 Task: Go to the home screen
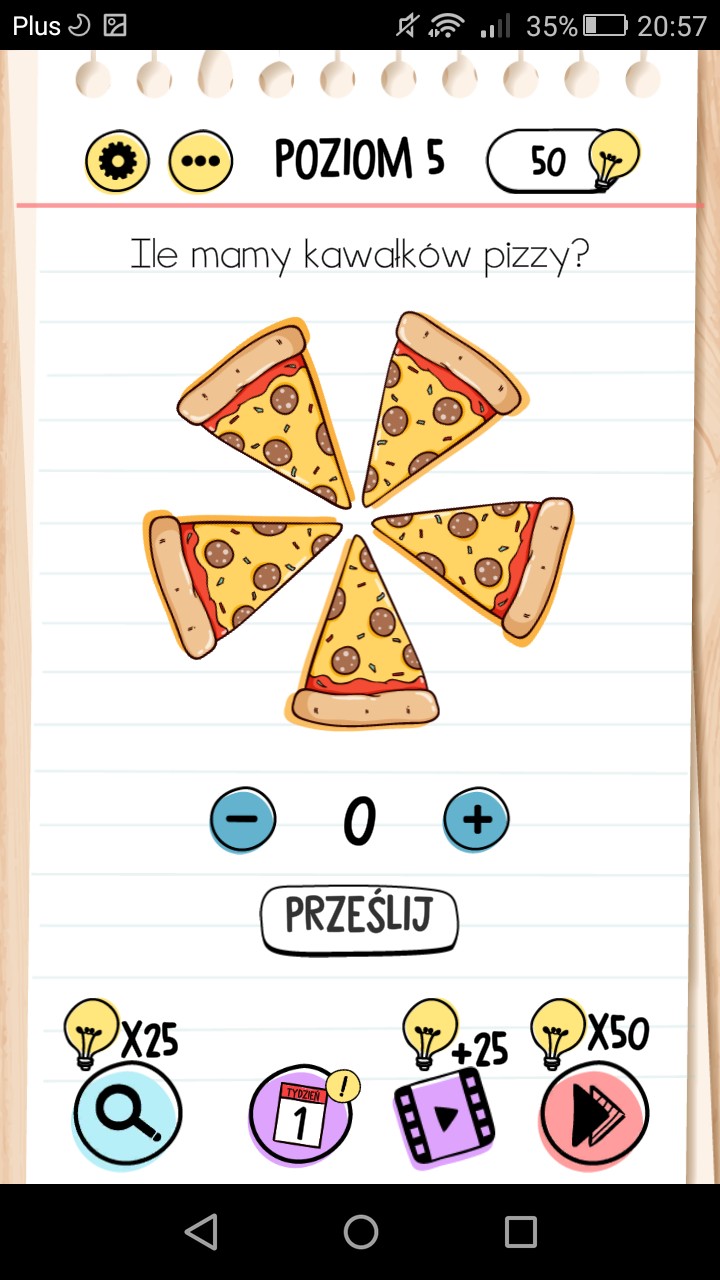pyautogui.click(x=360, y=1232)
